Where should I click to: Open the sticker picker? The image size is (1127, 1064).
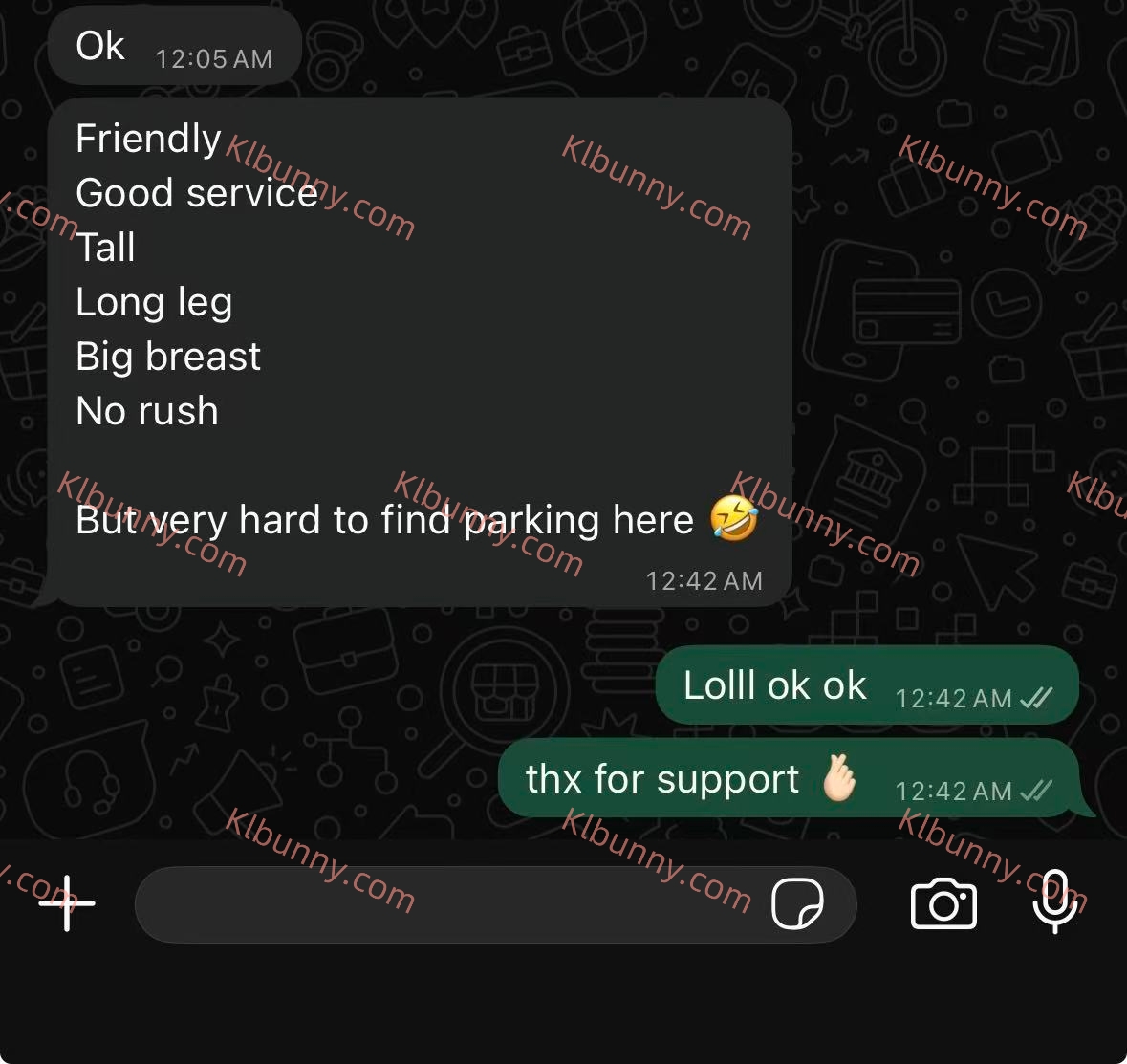pos(797,903)
